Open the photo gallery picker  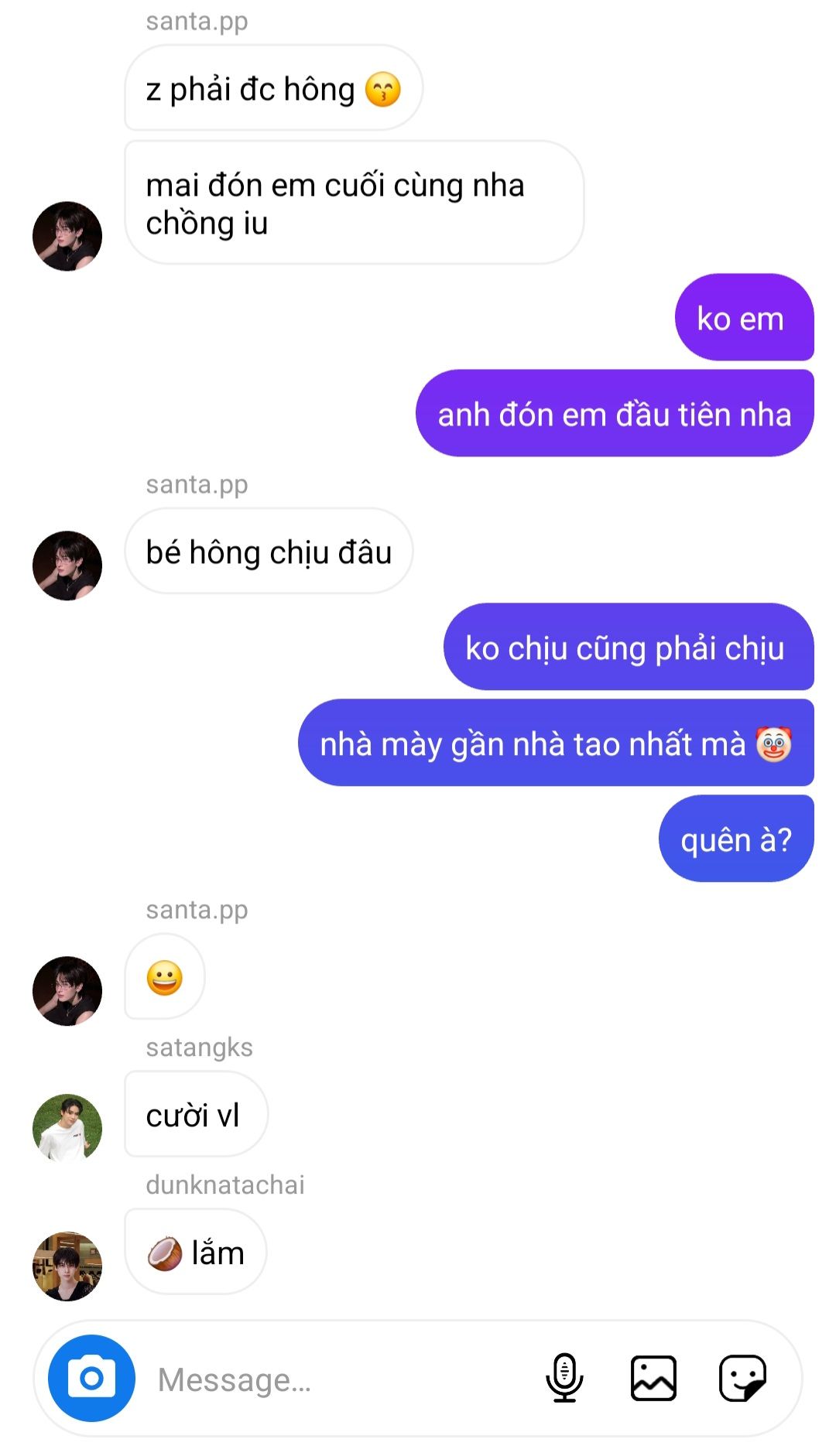point(653,1378)
